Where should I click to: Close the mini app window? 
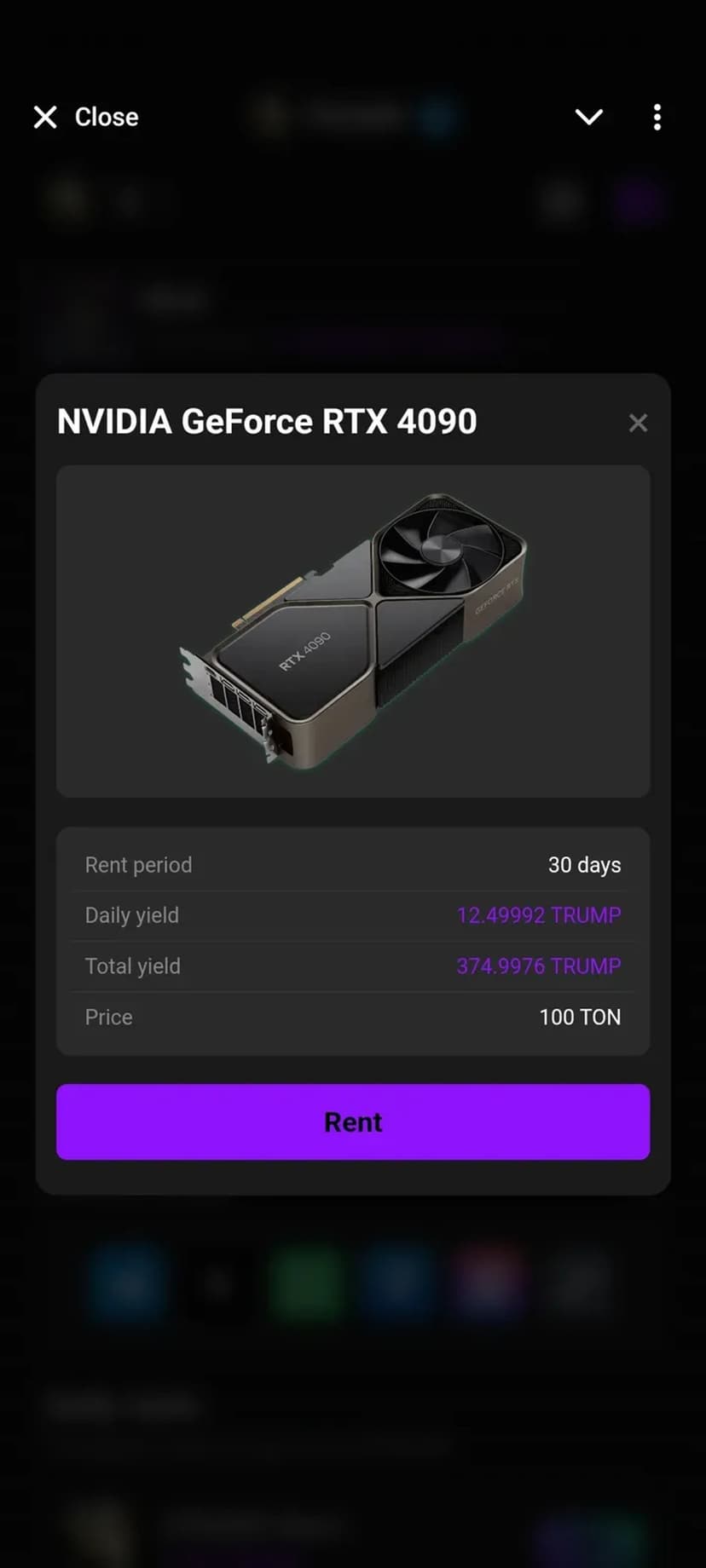(x=85, y=117)
